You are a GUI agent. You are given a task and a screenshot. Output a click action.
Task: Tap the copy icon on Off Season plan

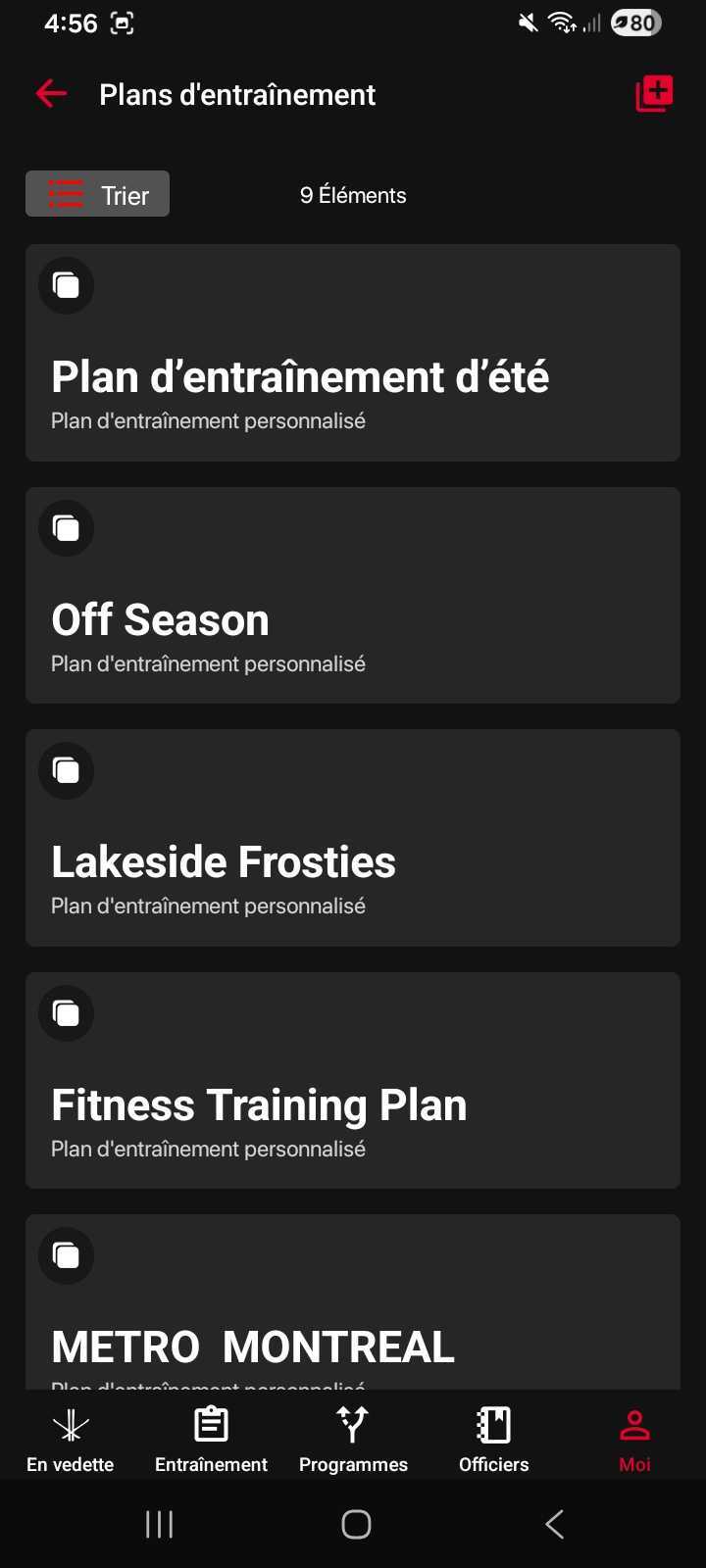pos(66,527)
